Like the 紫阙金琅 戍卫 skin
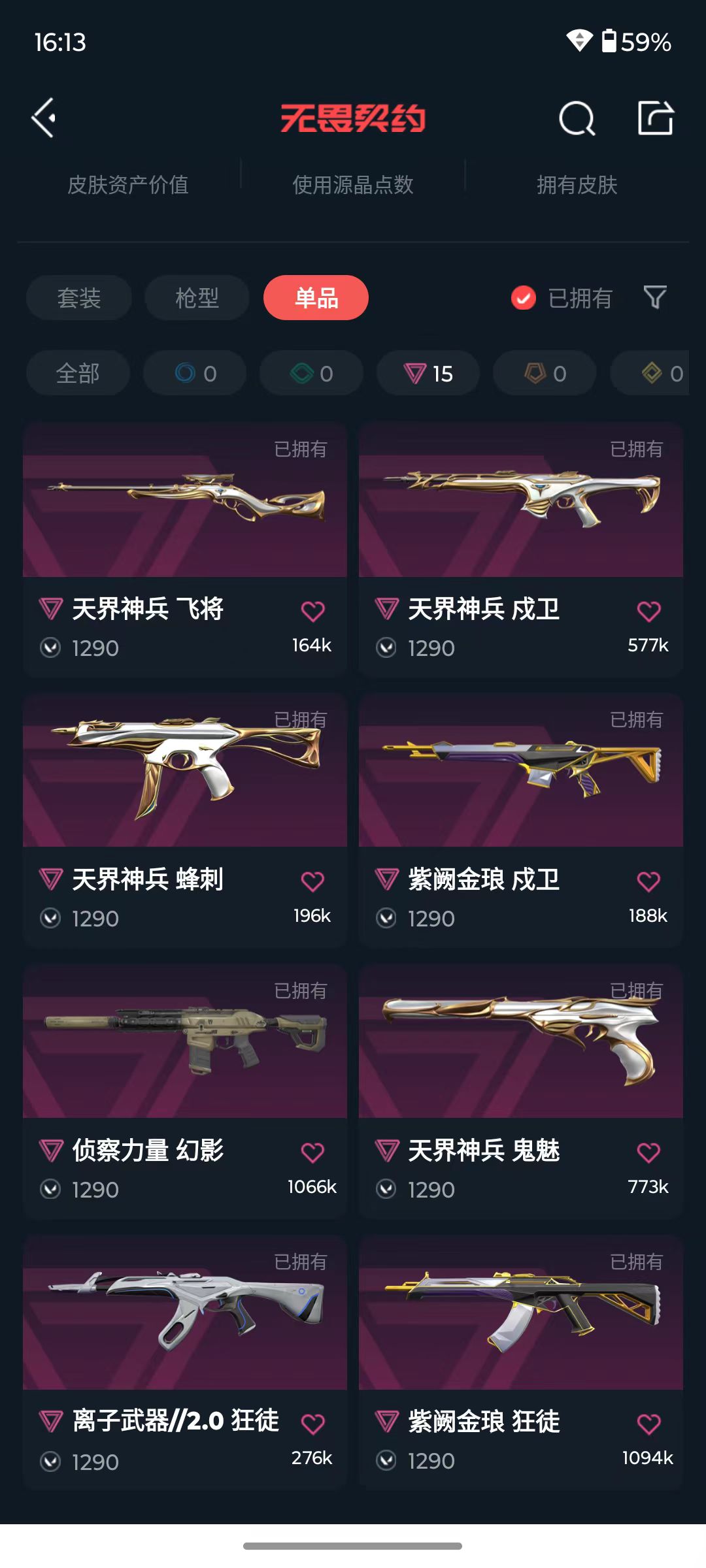 point(648,882)
